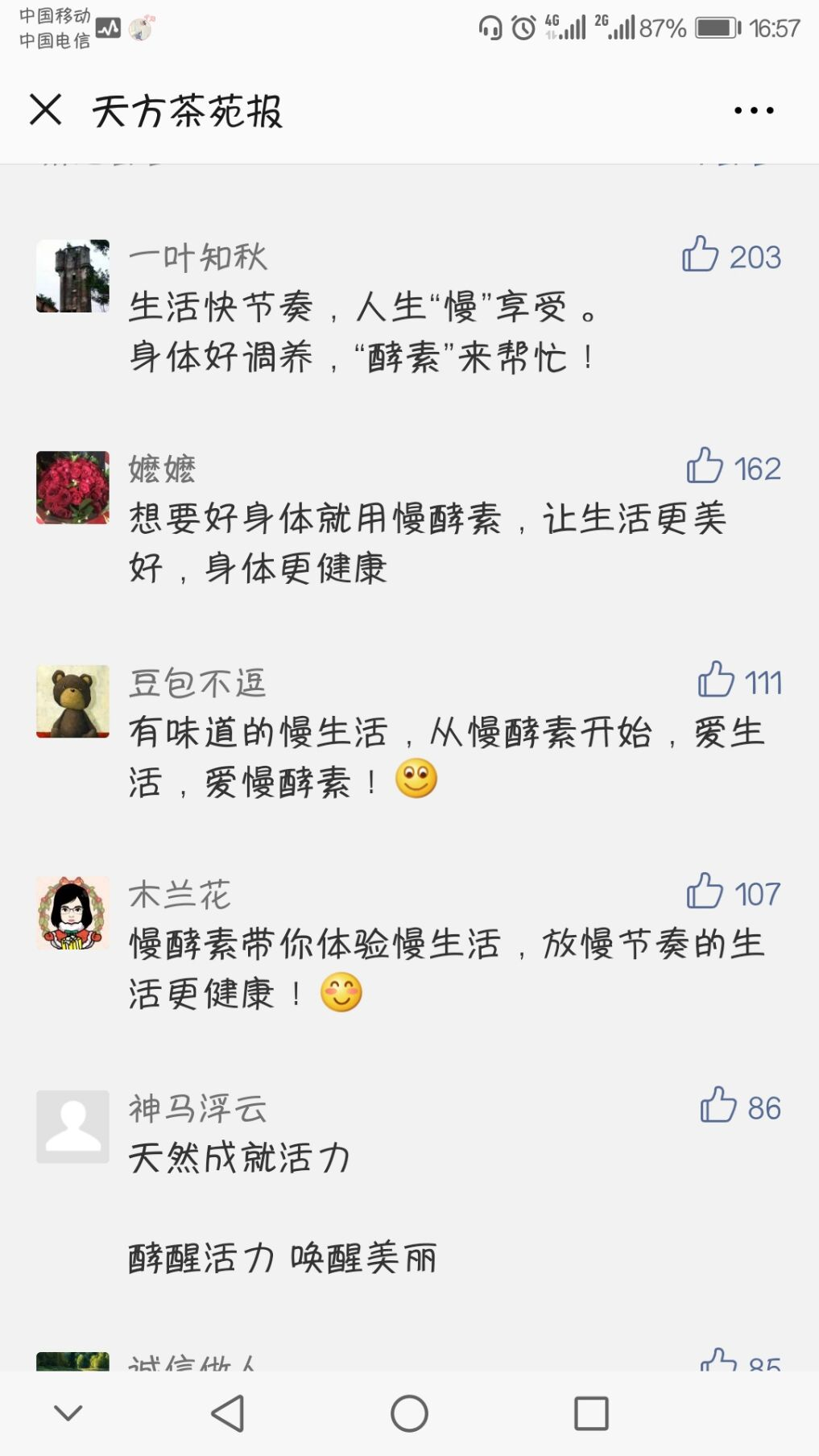Open recent apps with the square button

pyautogui.click(x=591, y=1413)
